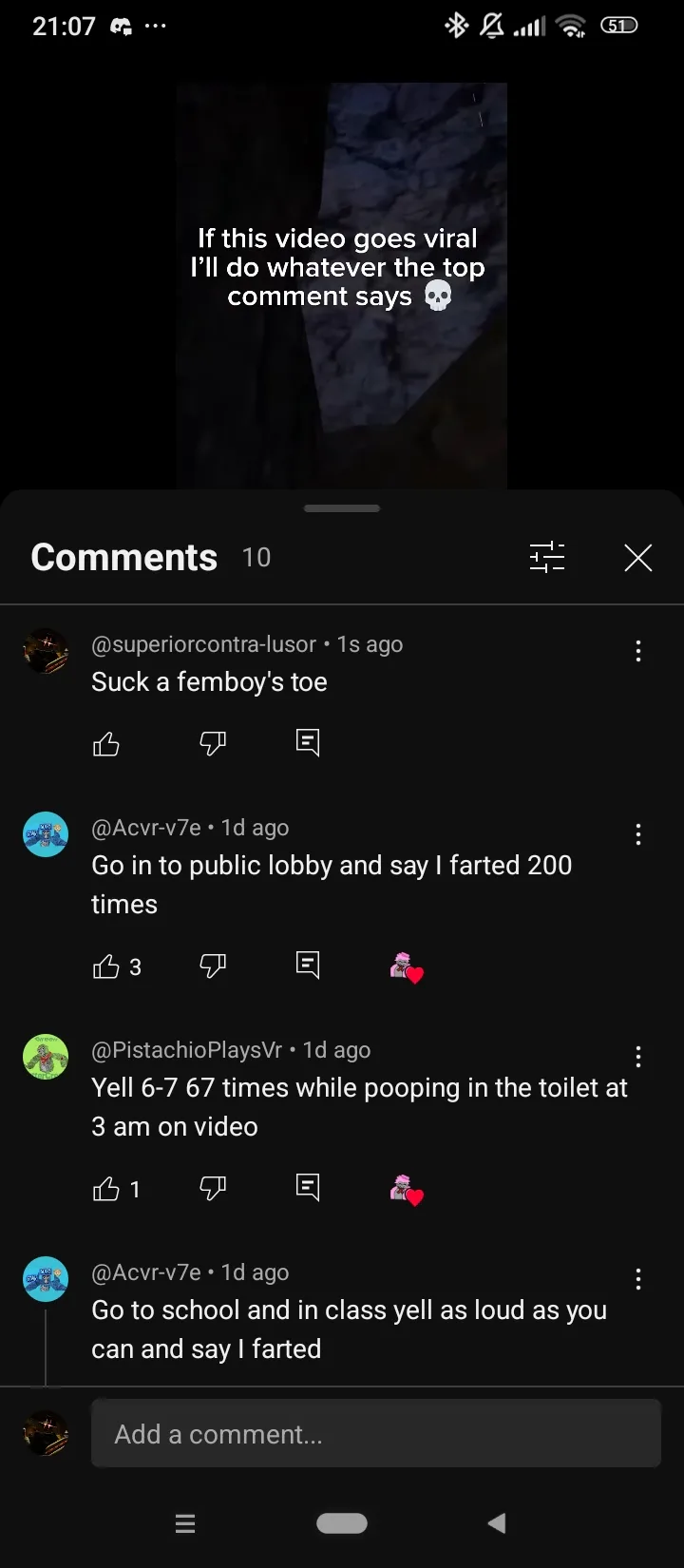Like the "farted 200 times" comment

click(x=106, y=966)
